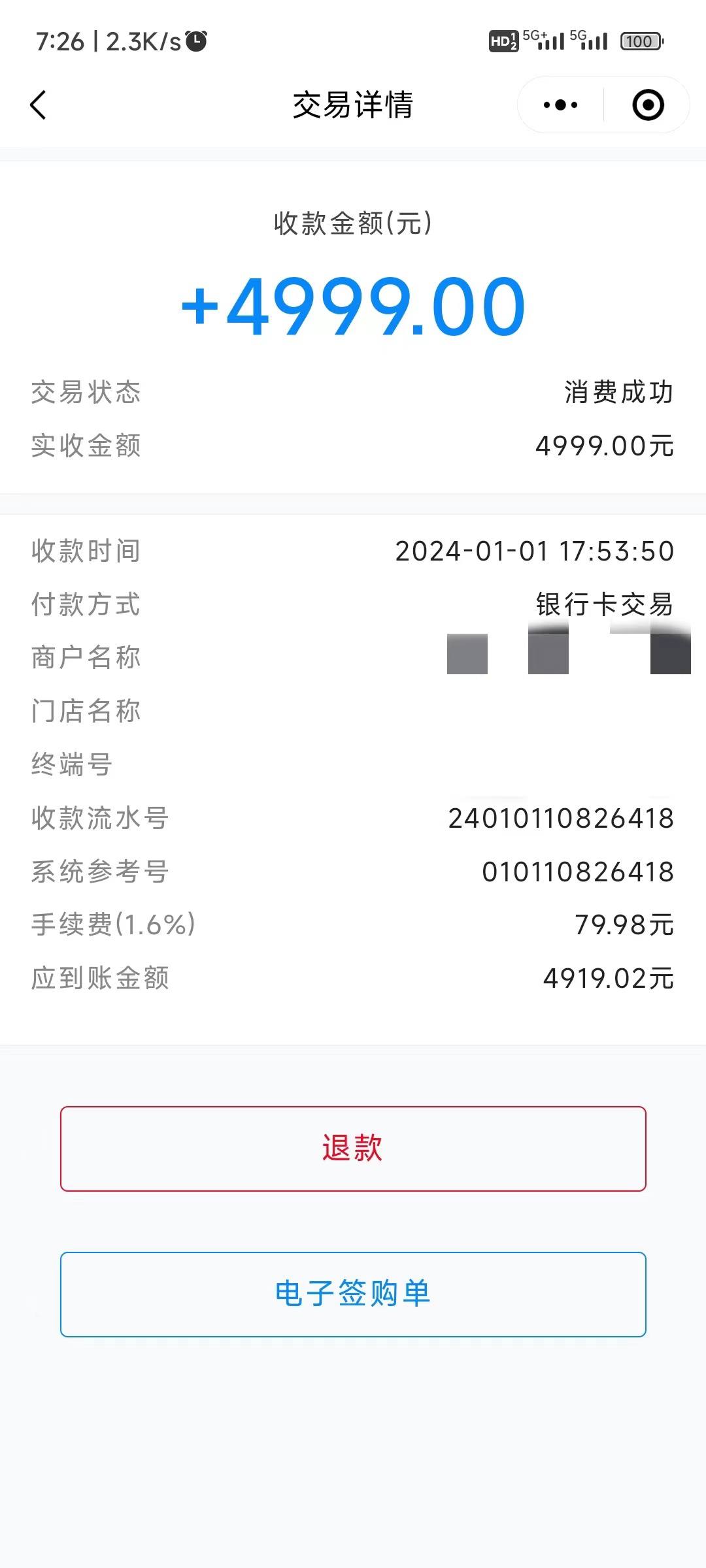Tap the 退款 refund button
This screenshot has width=706, height=1568.
353,1149
